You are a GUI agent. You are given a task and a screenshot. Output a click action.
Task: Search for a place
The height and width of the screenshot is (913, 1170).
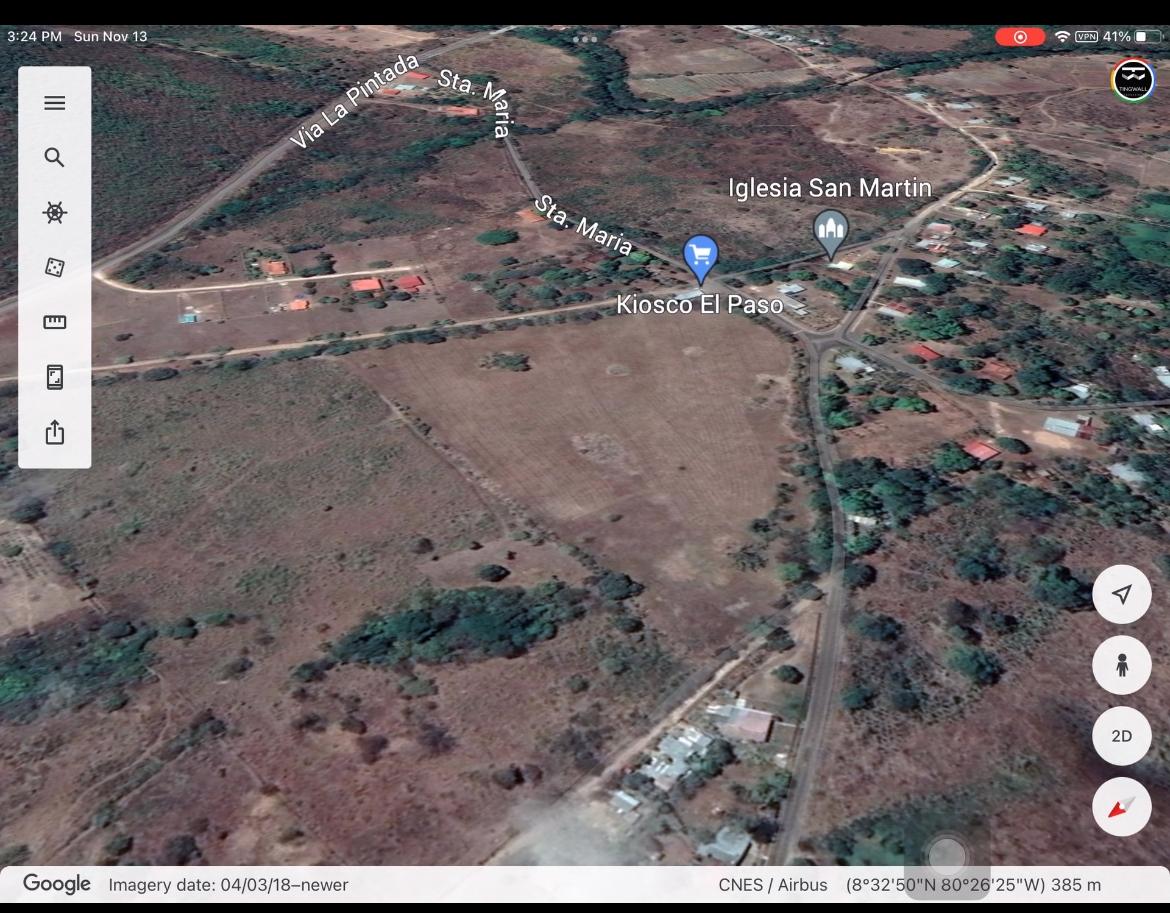pos(55,158)
